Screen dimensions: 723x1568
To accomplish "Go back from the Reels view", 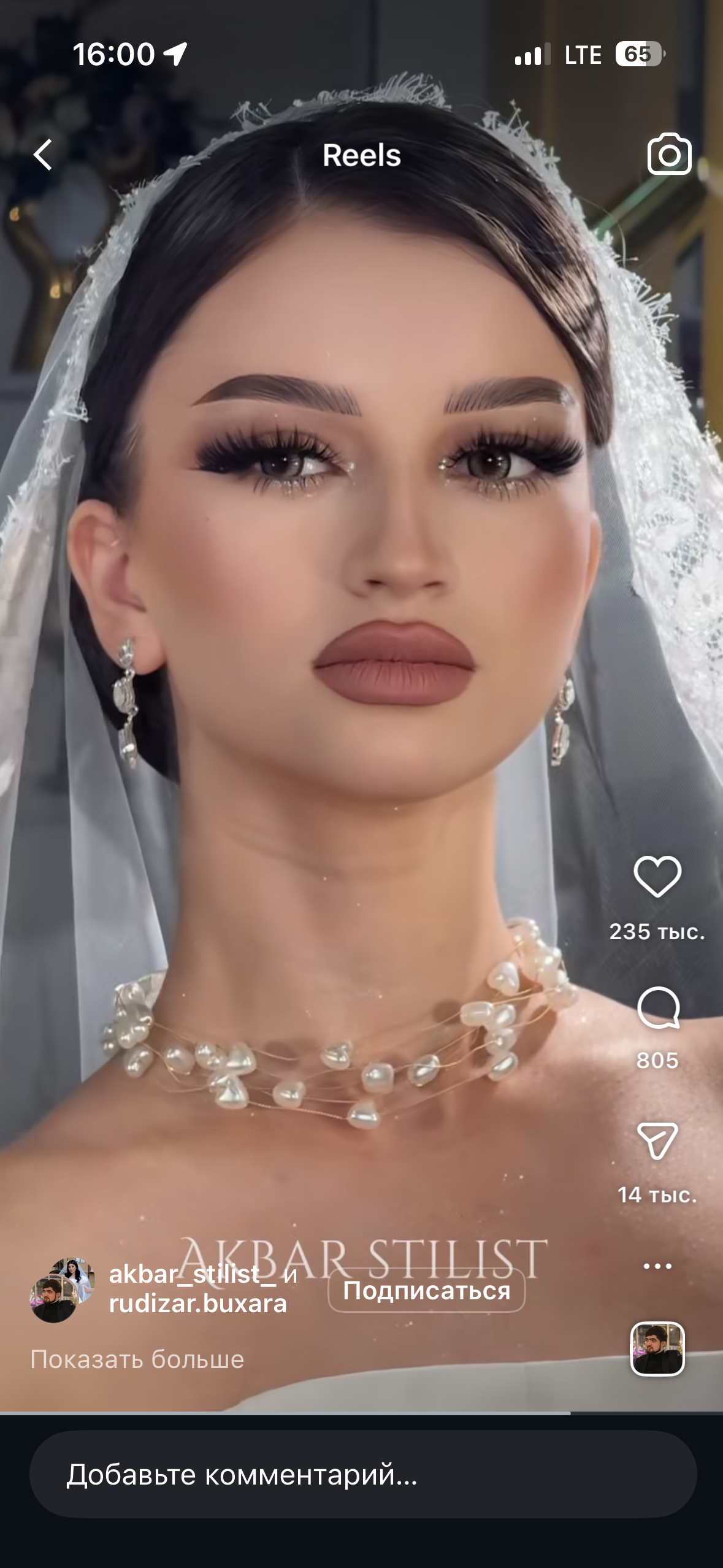I will pyautogui.click(x=43, y=155).
